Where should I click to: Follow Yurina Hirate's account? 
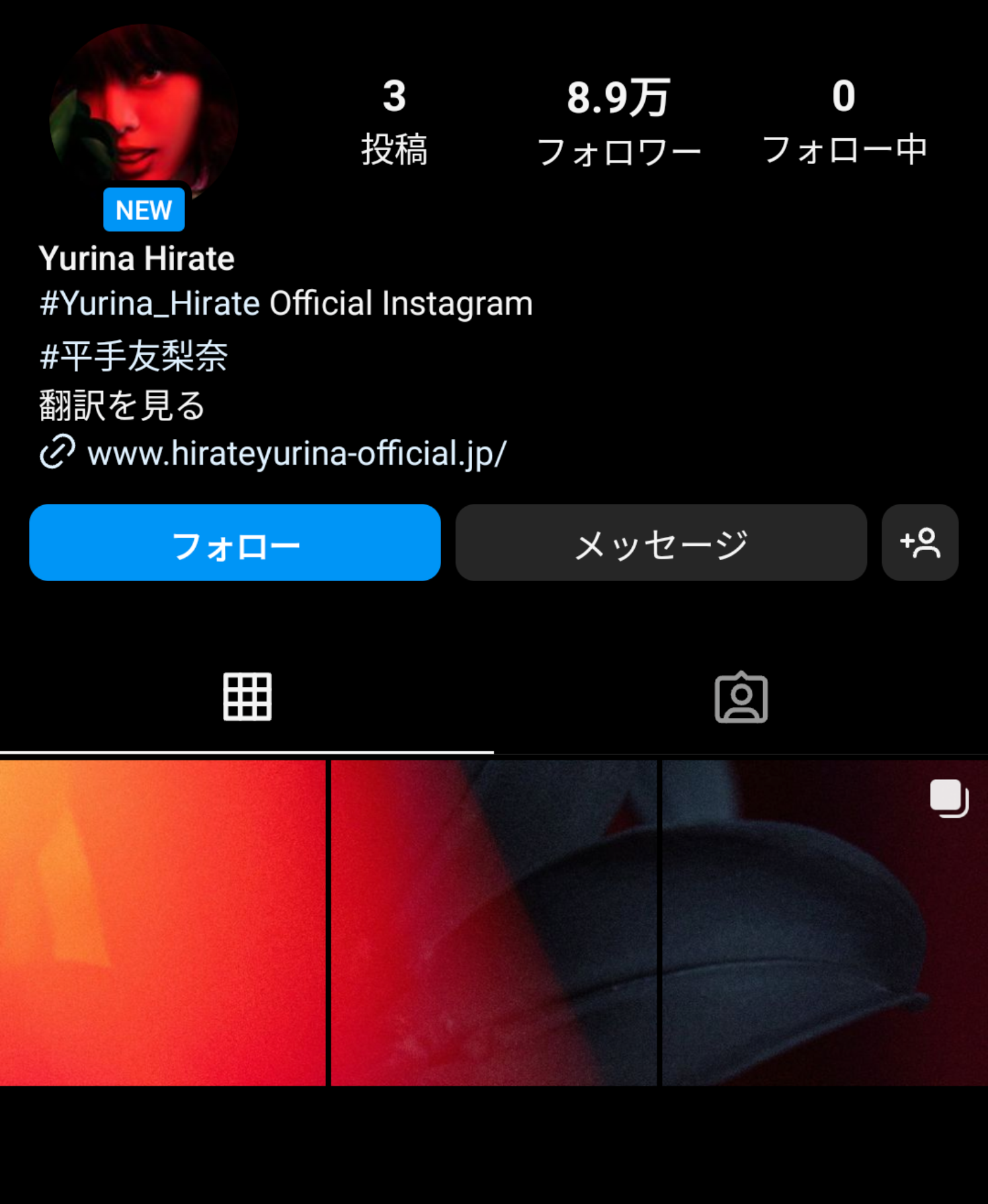coord(235,543)
